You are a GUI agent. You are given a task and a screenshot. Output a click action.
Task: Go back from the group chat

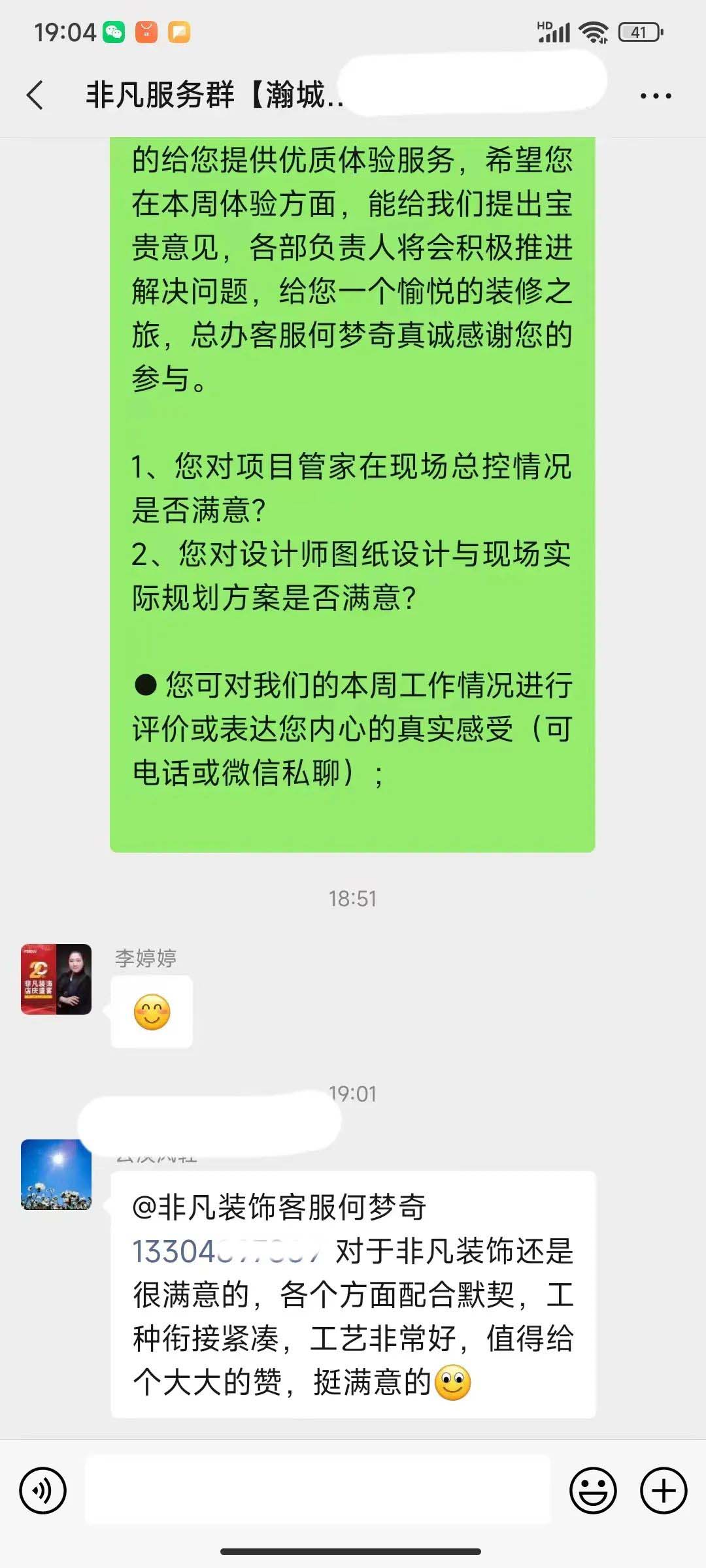click(35, 95)
